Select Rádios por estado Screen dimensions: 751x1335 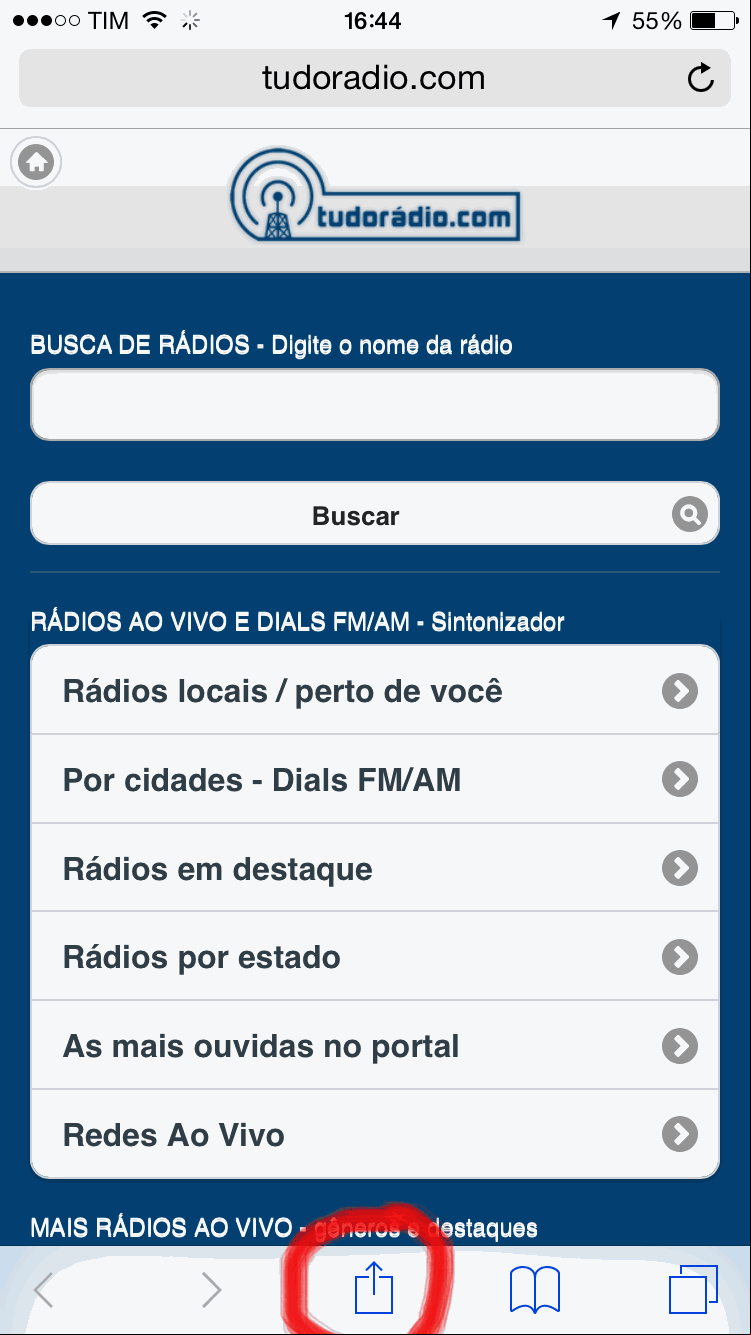point(375,957)
